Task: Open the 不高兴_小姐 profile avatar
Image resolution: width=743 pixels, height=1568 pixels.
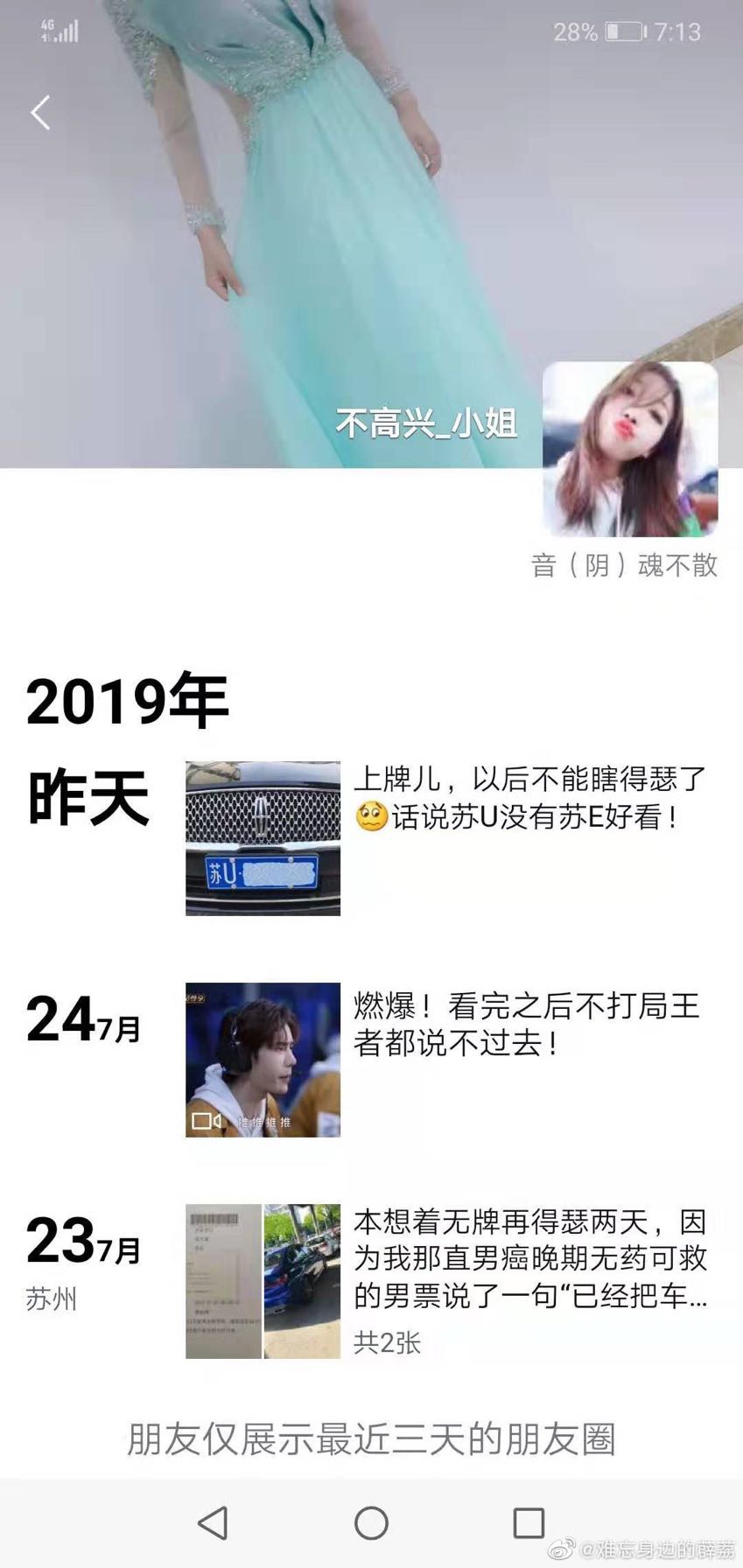Action: (630, 449)
